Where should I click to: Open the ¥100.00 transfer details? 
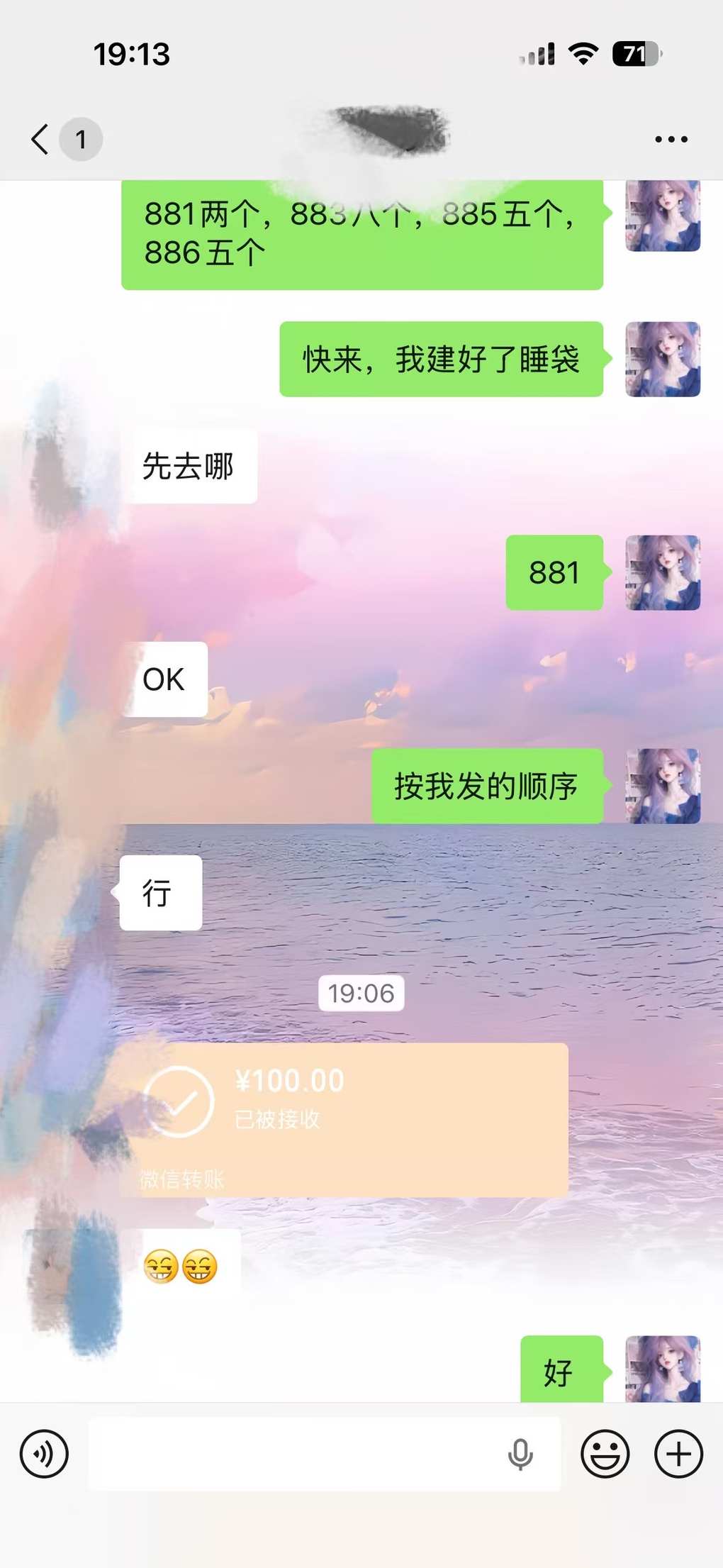point(344,1119)
